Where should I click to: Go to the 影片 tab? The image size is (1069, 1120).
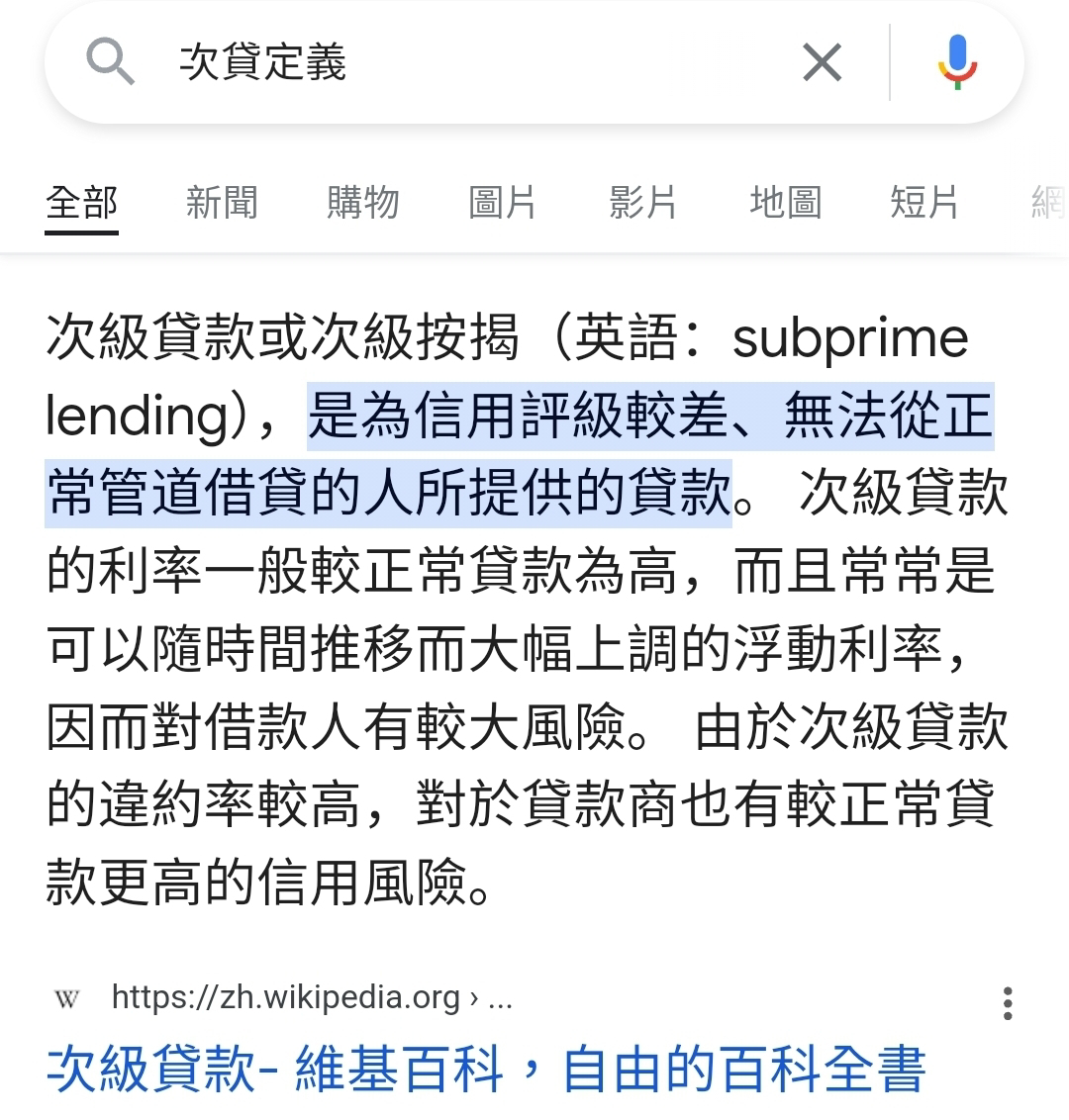(x=643, y=203)
